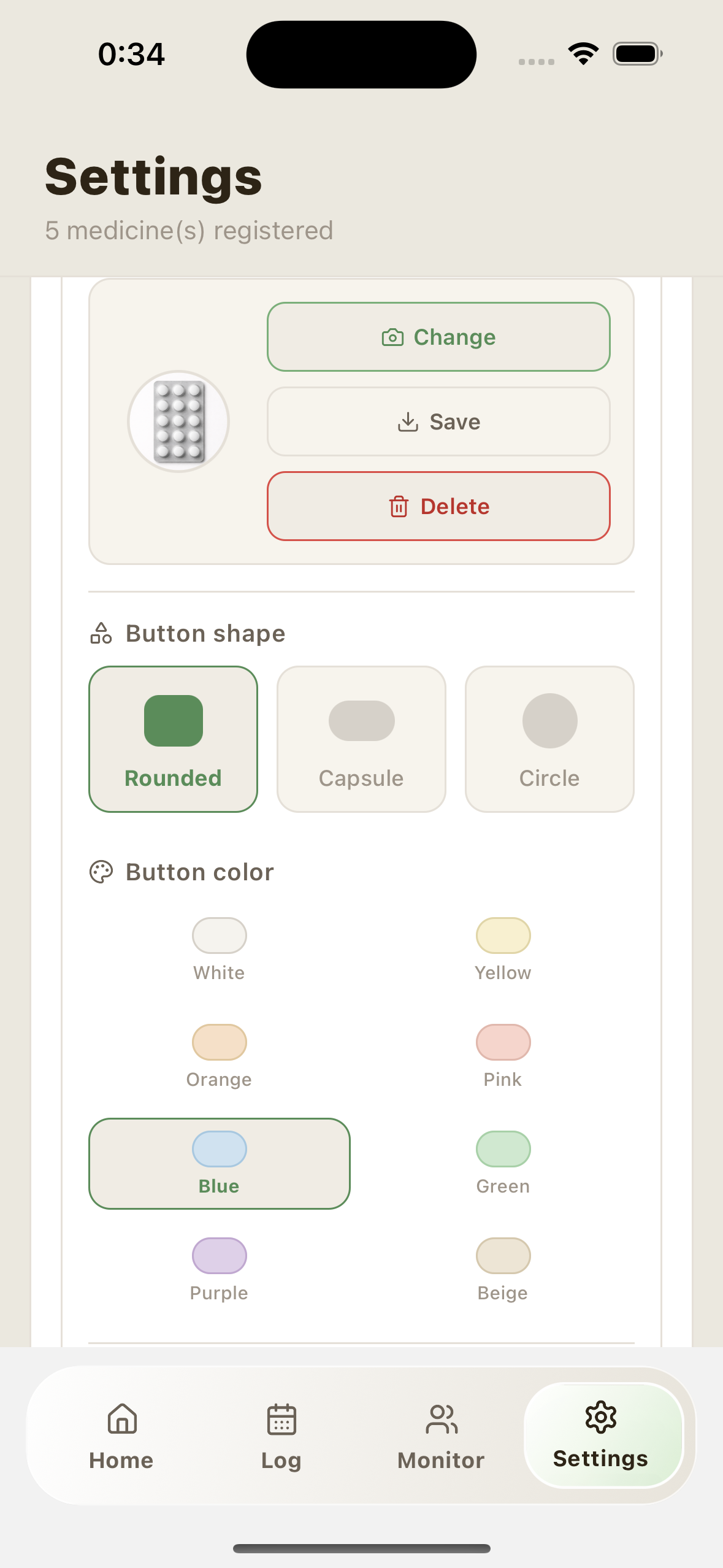
Task: Tap the download icon on the Save button
Action: coord(407,421)
